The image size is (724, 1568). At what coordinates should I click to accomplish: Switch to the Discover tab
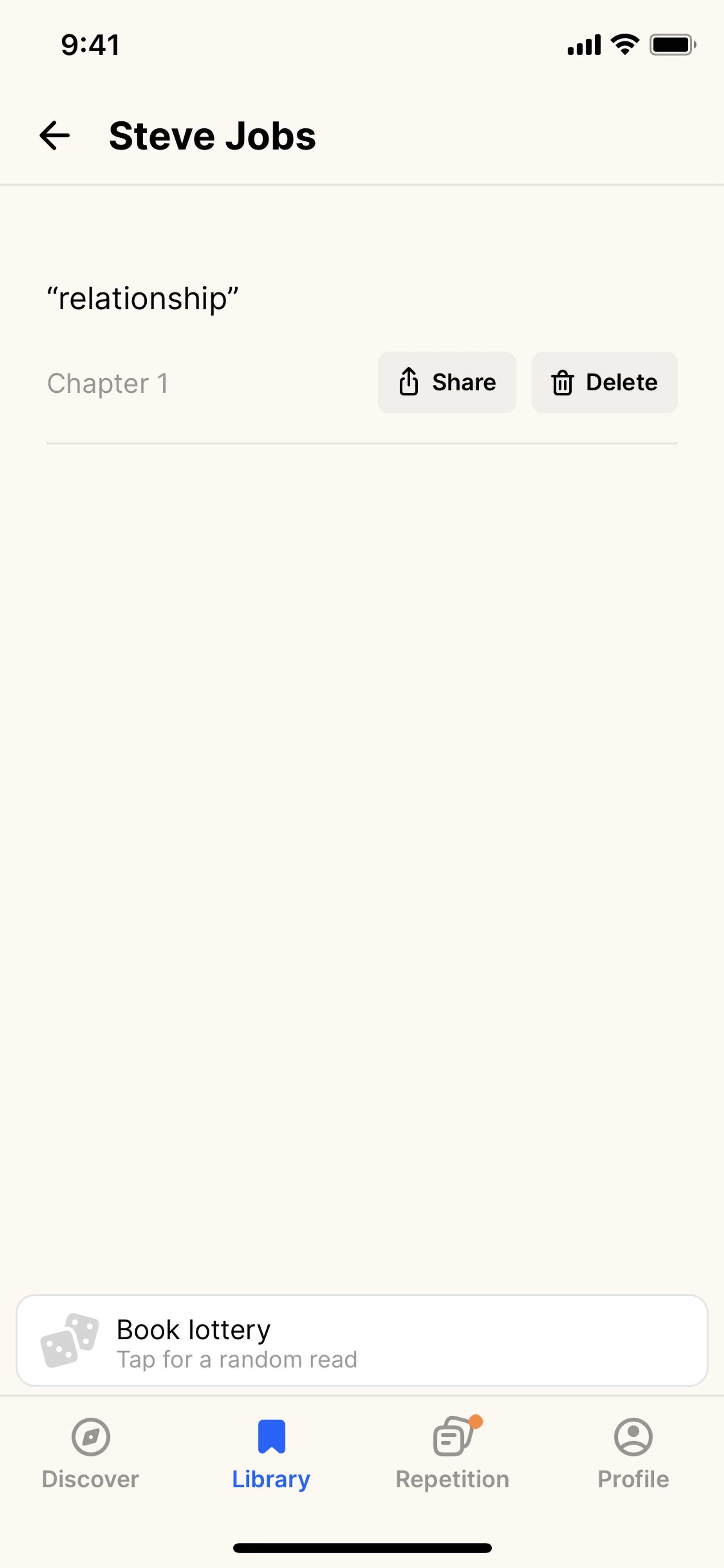90,1452
